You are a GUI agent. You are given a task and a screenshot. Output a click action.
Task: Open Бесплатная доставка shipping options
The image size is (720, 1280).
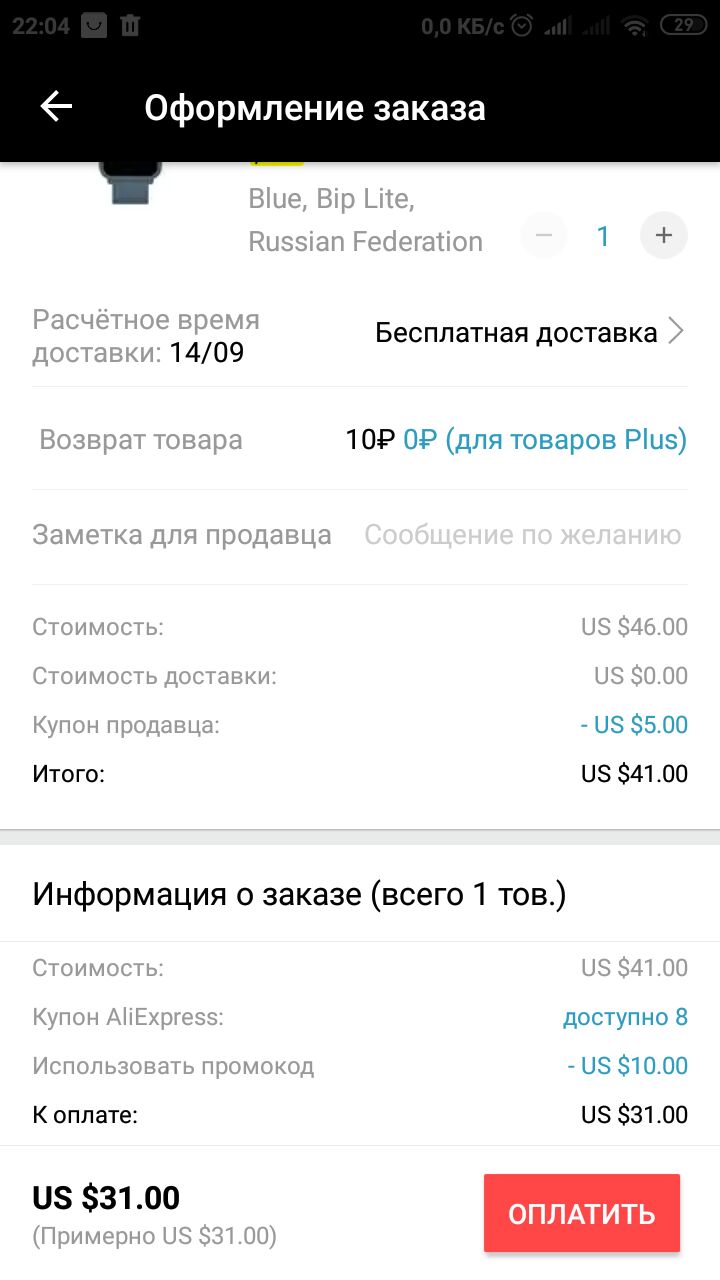tap(530, 332)
